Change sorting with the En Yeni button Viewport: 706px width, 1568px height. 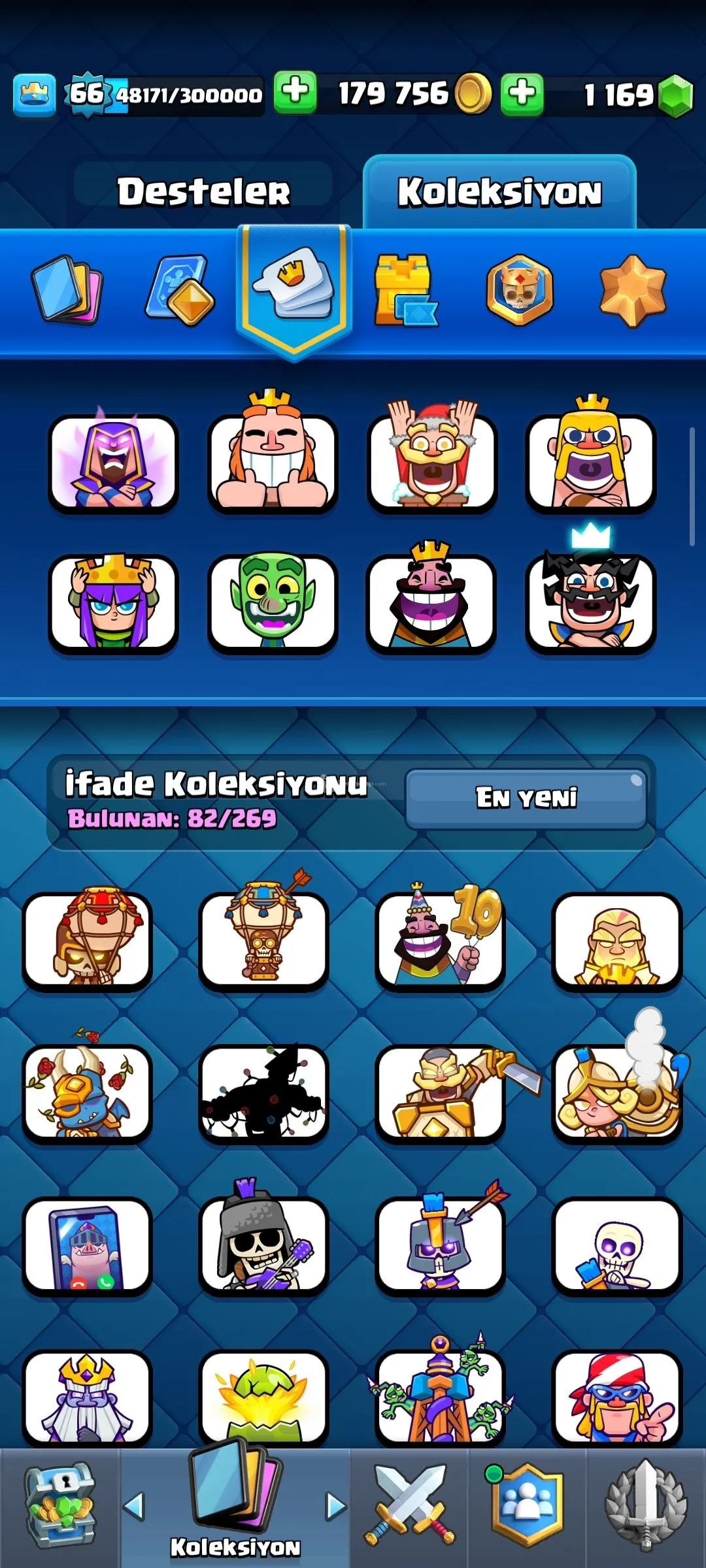click(x=526, y=798)
